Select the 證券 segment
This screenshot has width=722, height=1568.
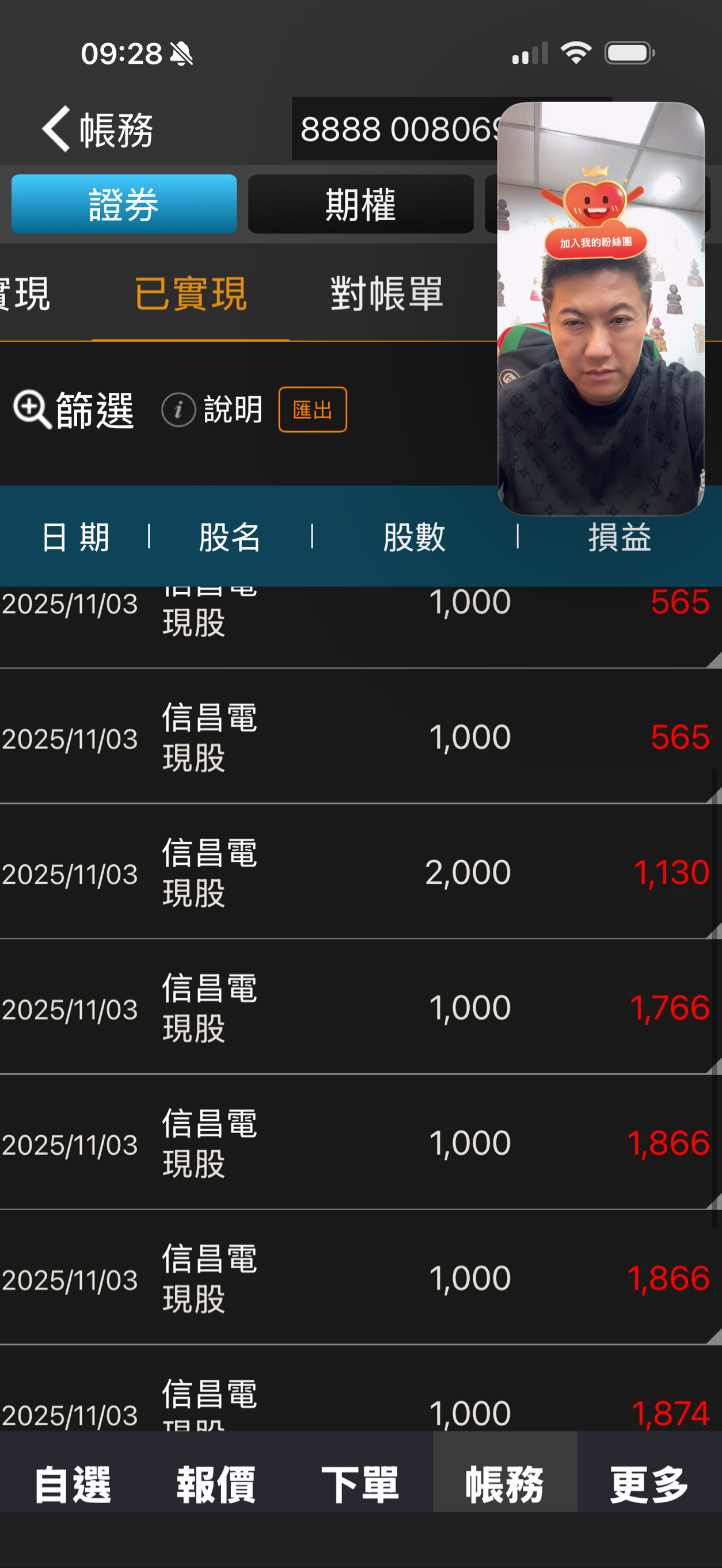(x=124, y=204)
